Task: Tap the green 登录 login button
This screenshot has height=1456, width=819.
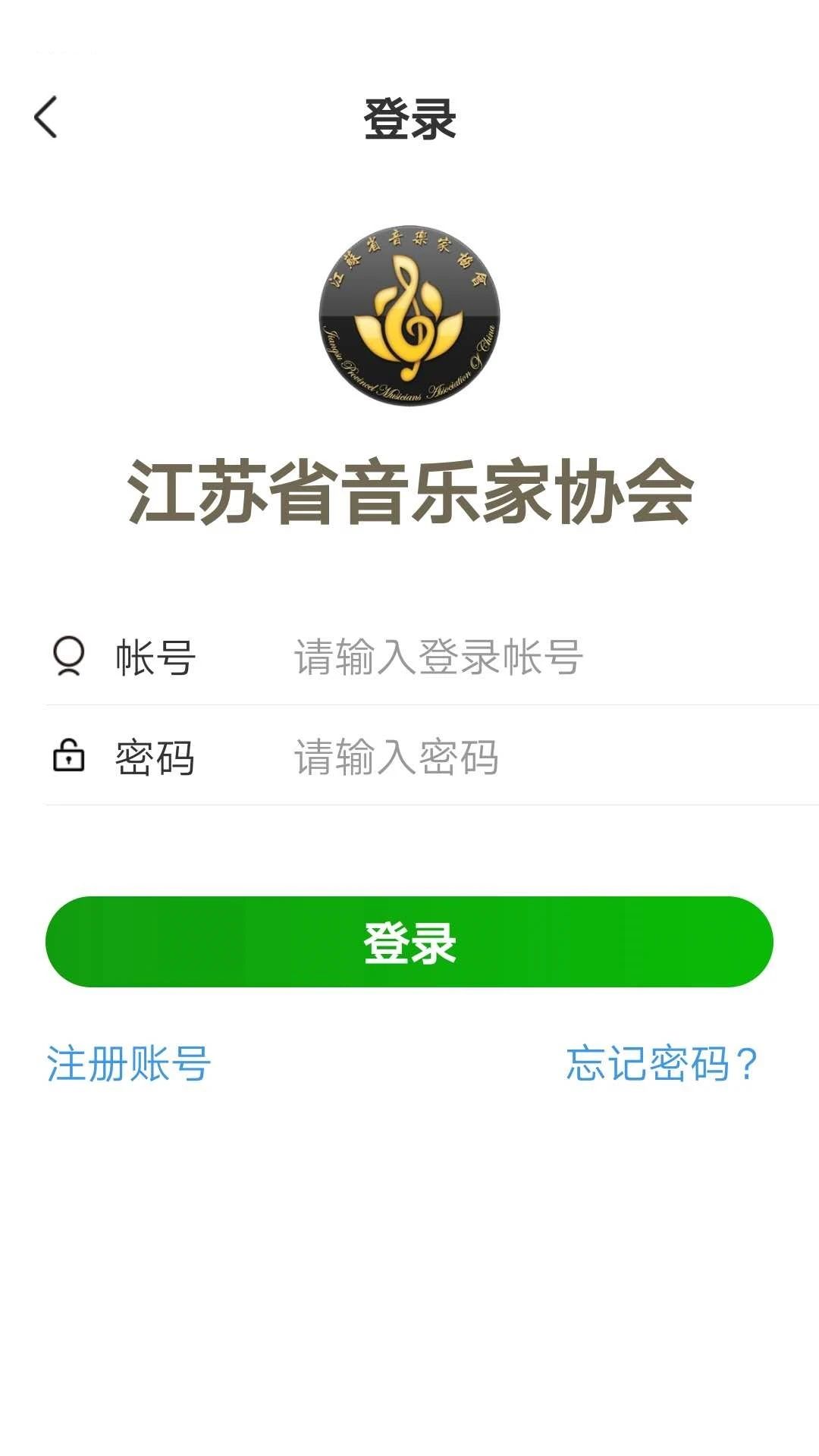Action: [409, 942]
